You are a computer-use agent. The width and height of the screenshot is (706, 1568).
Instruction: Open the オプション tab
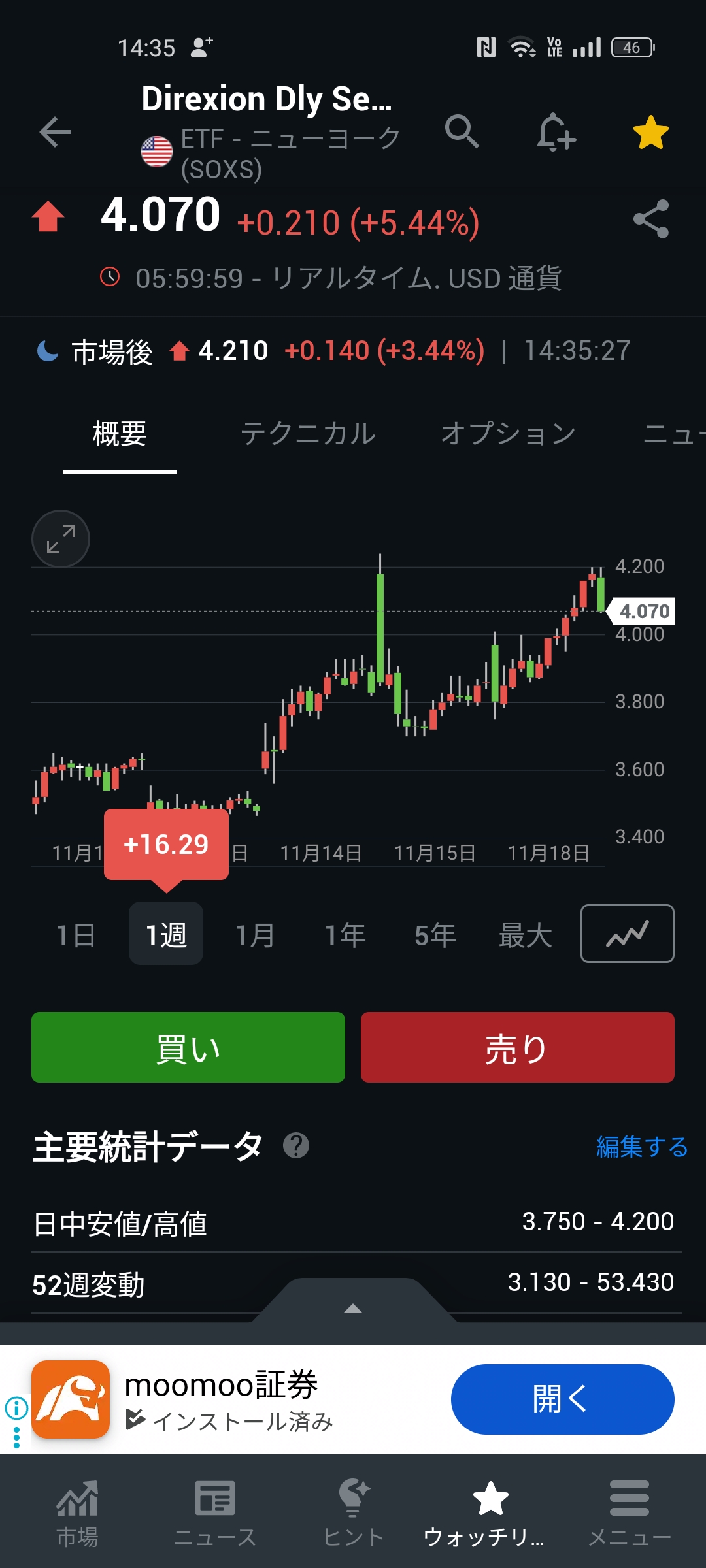[508, 434]
